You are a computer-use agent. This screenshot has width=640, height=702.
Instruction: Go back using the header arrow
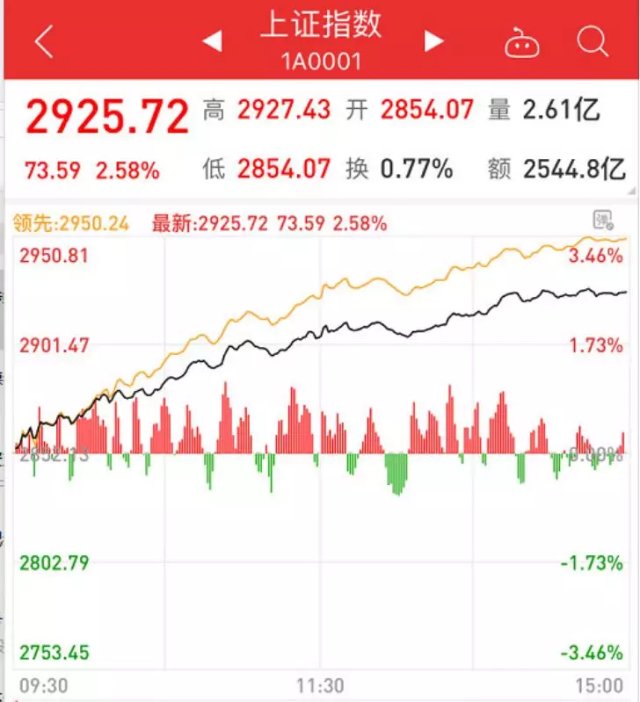coord(43,42)
